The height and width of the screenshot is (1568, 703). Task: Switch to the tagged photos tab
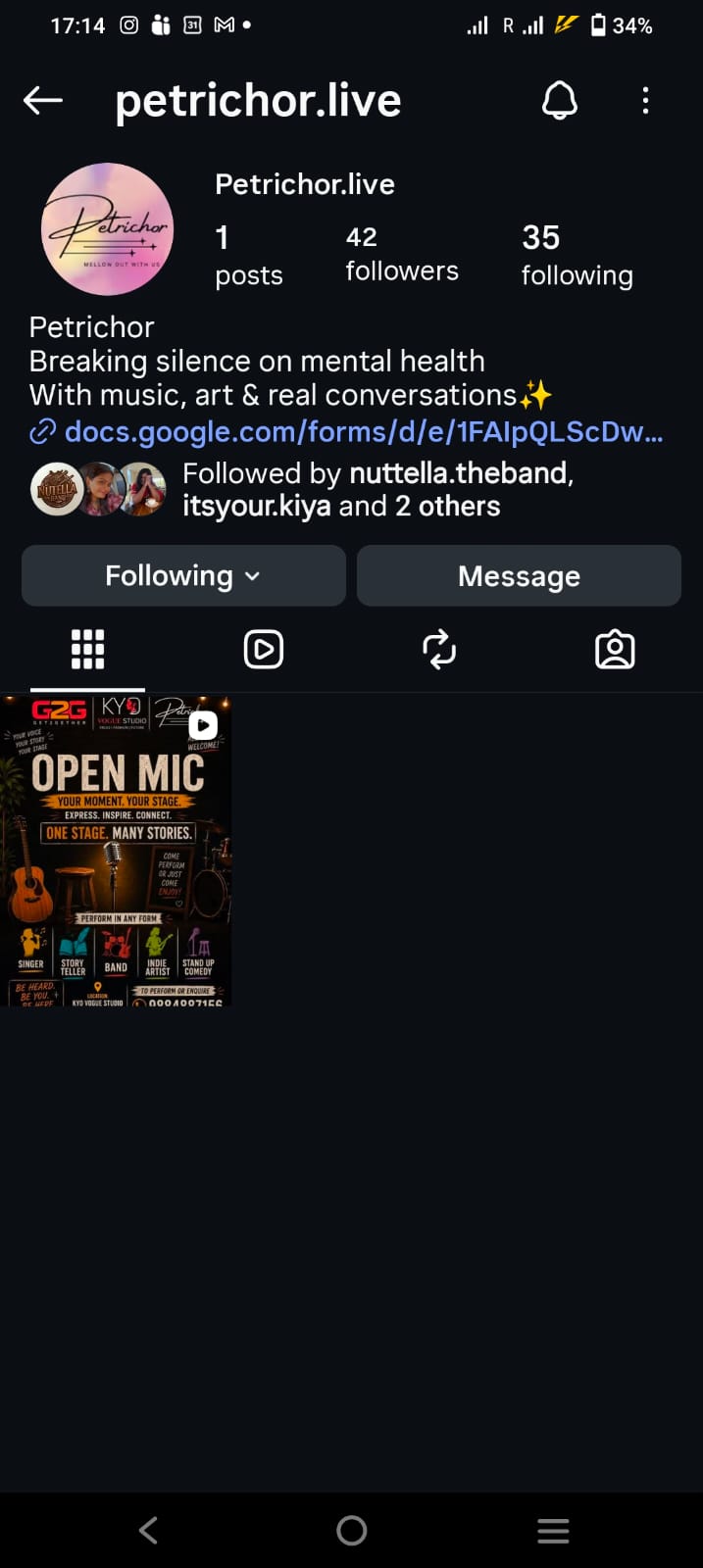point(615,650)
